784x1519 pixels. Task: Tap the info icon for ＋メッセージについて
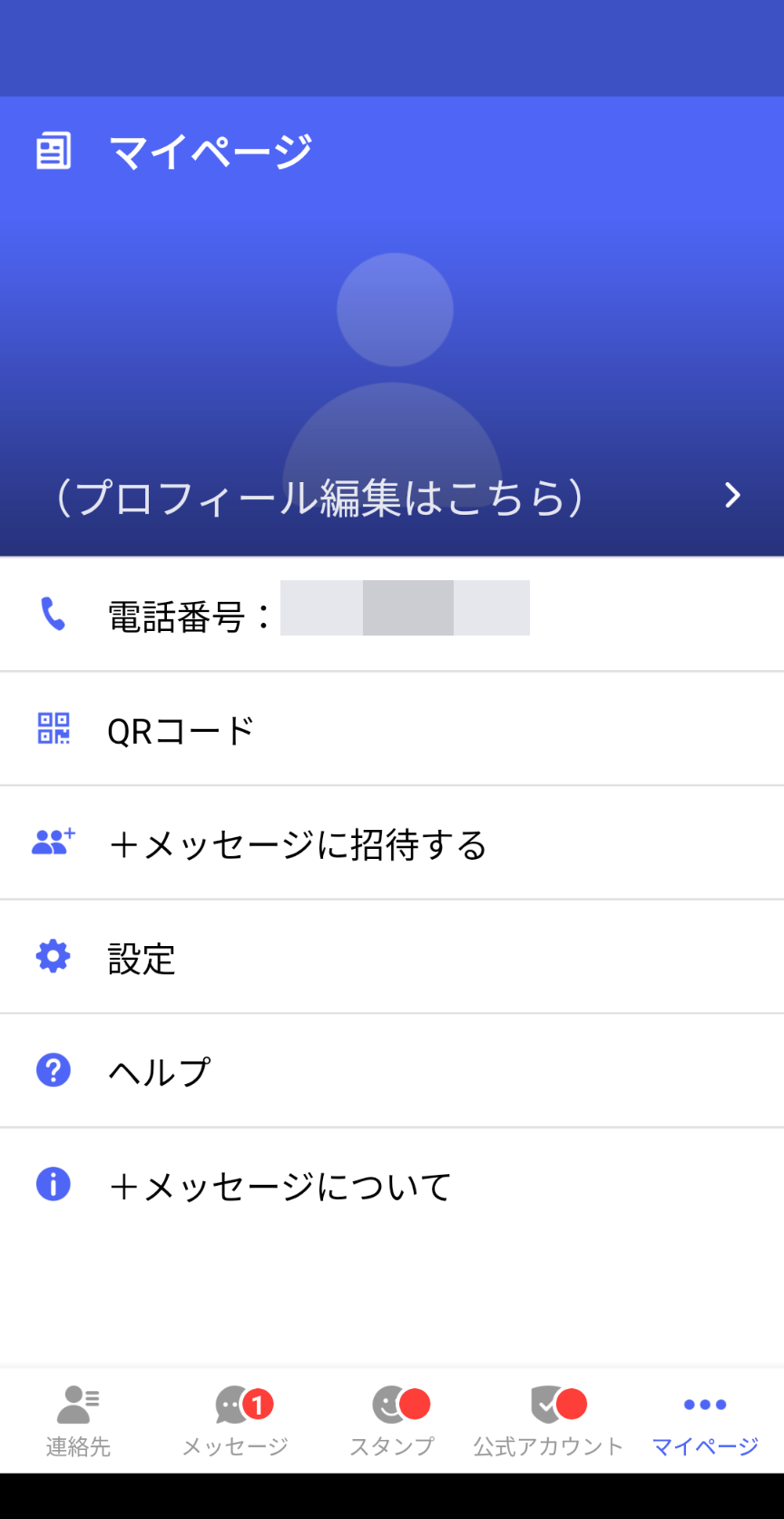pyautogui.click(x=53, y=1184)
